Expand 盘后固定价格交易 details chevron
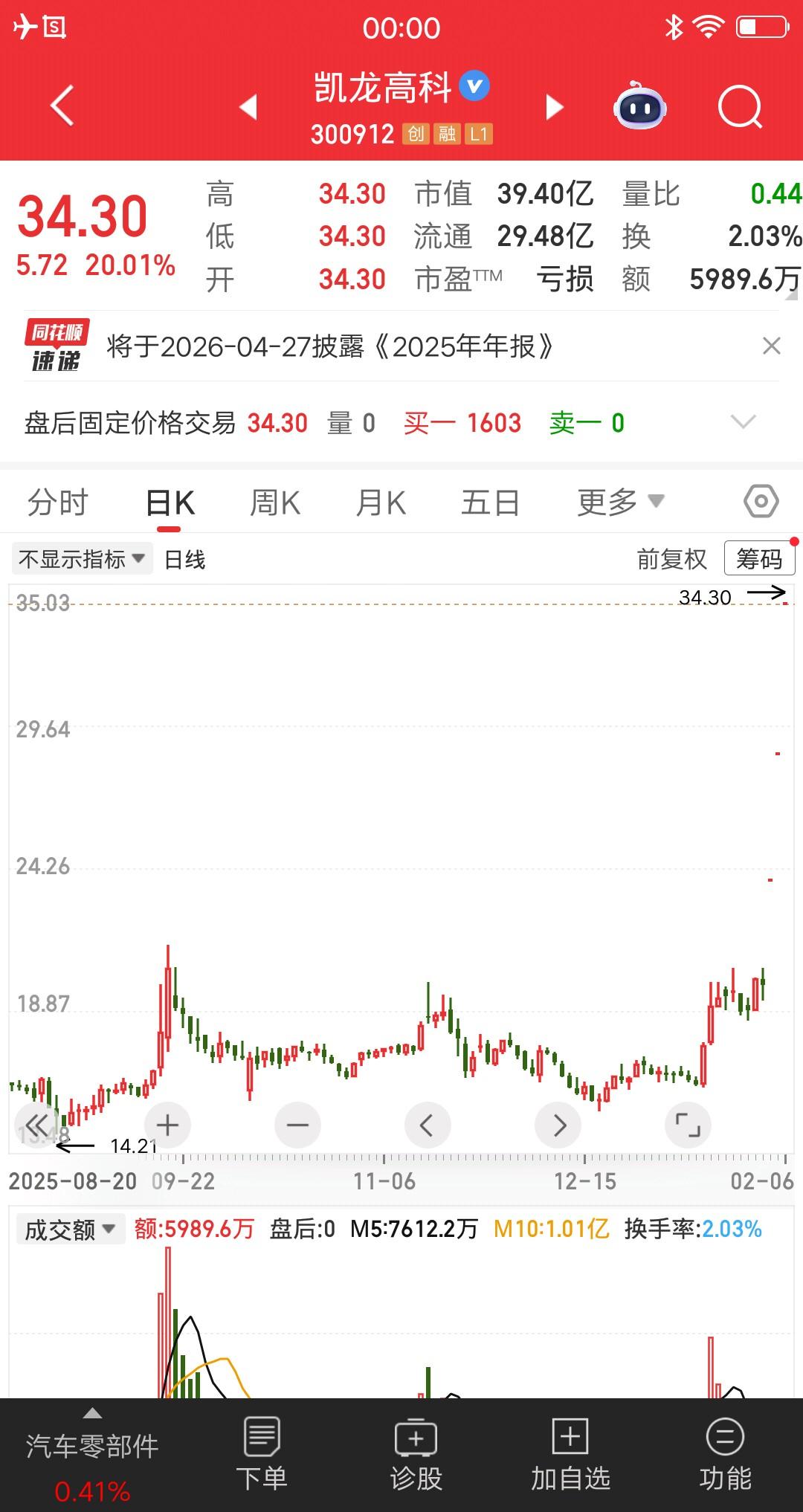This screenshot has height=1512, width=803. (744, 422)
